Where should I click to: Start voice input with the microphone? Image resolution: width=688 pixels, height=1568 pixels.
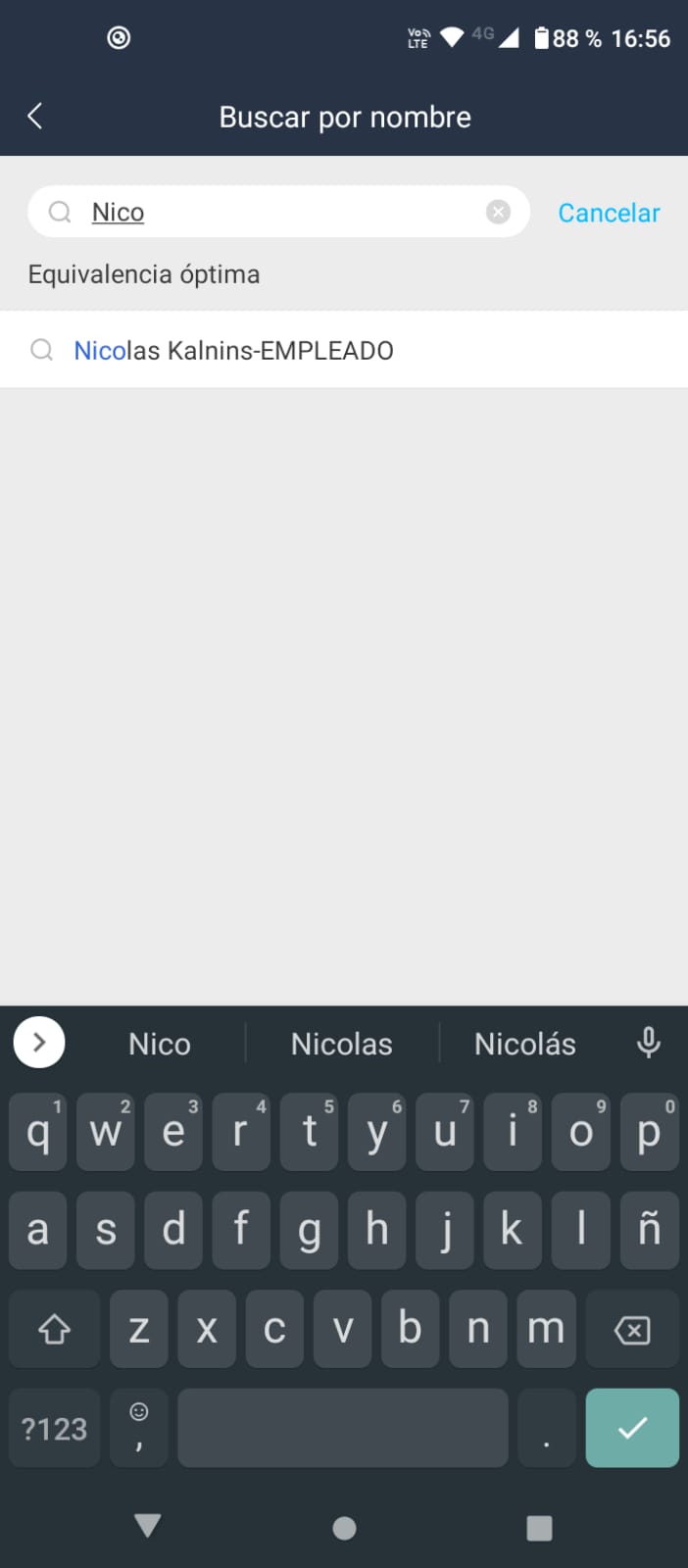649,1043
